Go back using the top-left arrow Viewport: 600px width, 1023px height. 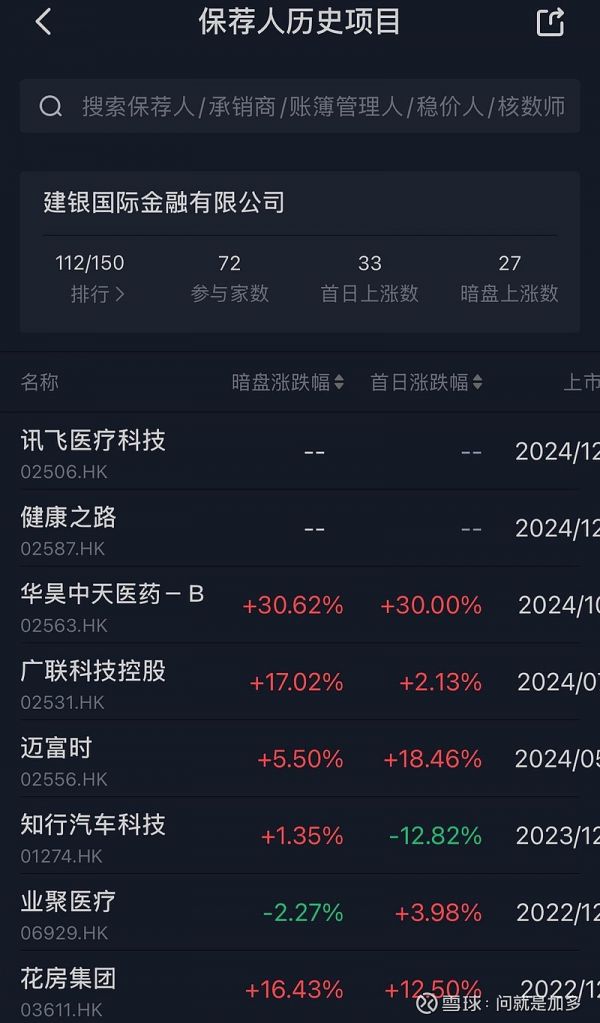[x=43, y=22]
